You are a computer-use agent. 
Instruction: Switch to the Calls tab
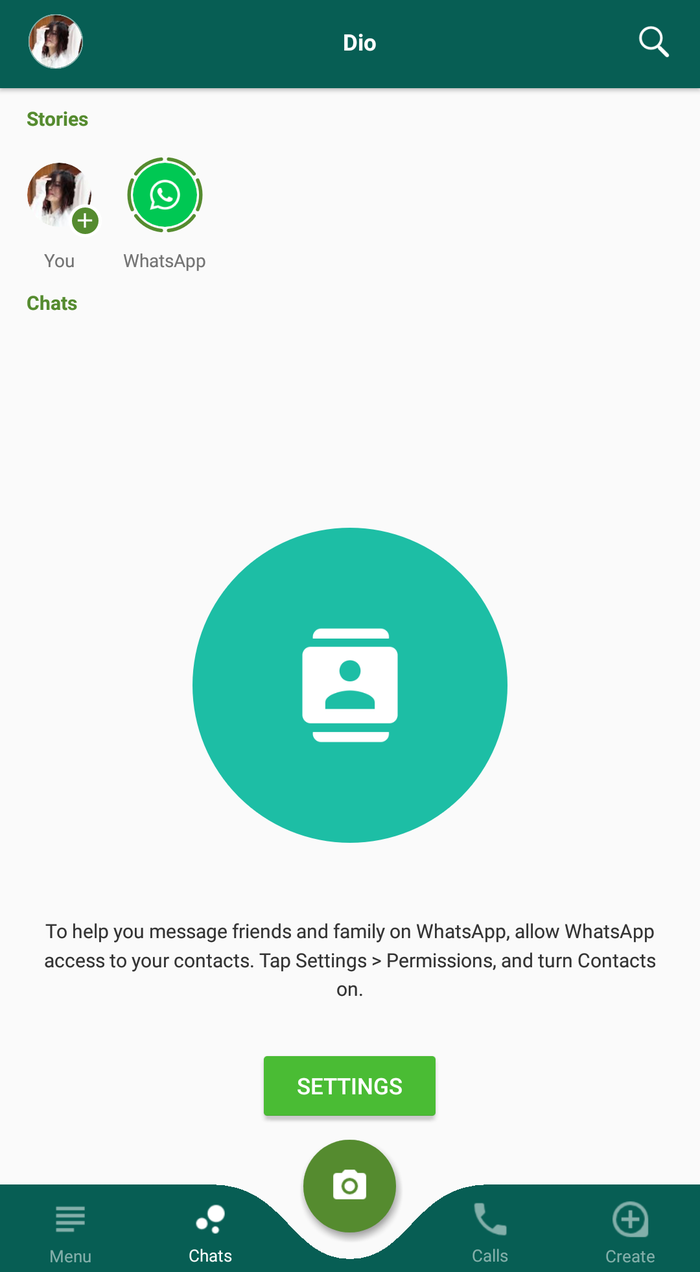point(490,1233)
